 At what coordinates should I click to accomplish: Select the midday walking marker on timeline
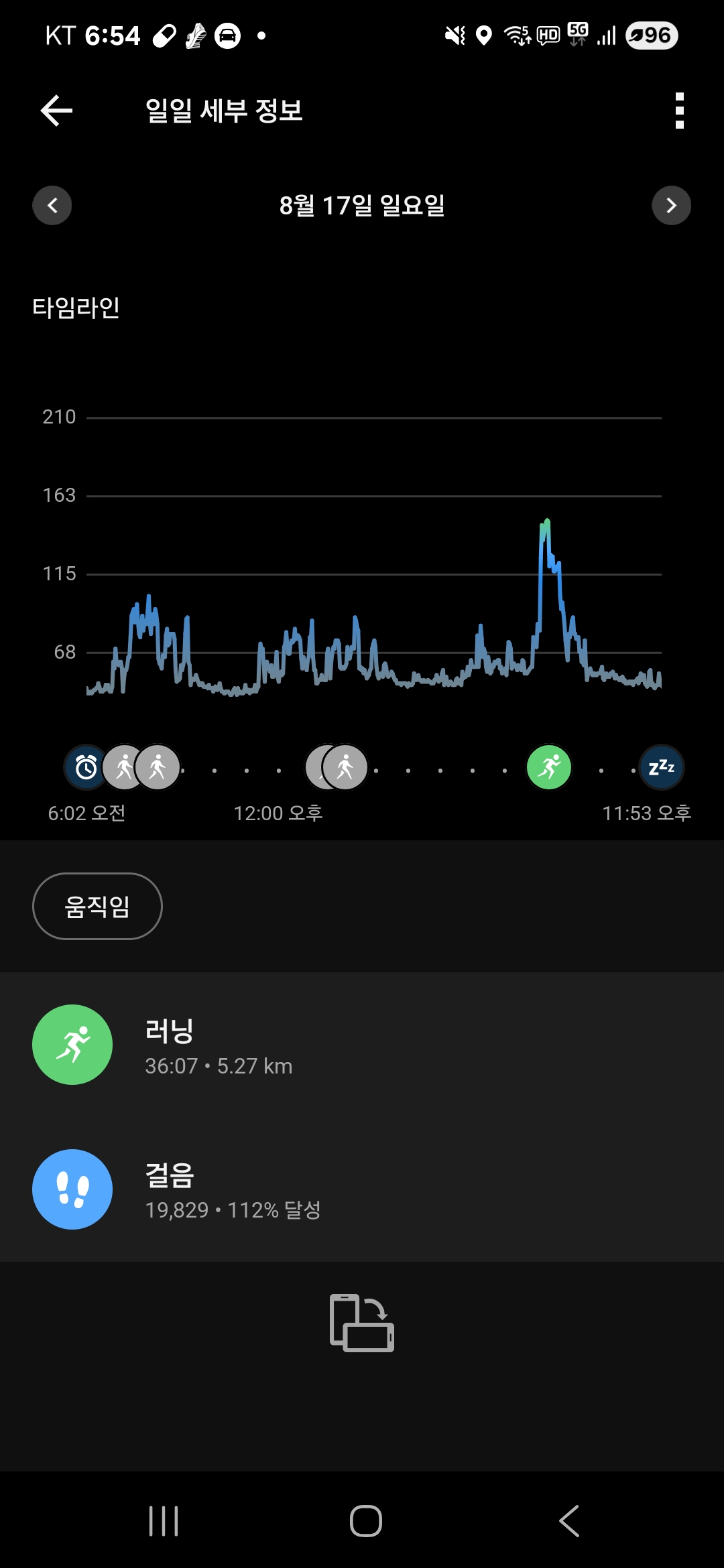point(346,767)
